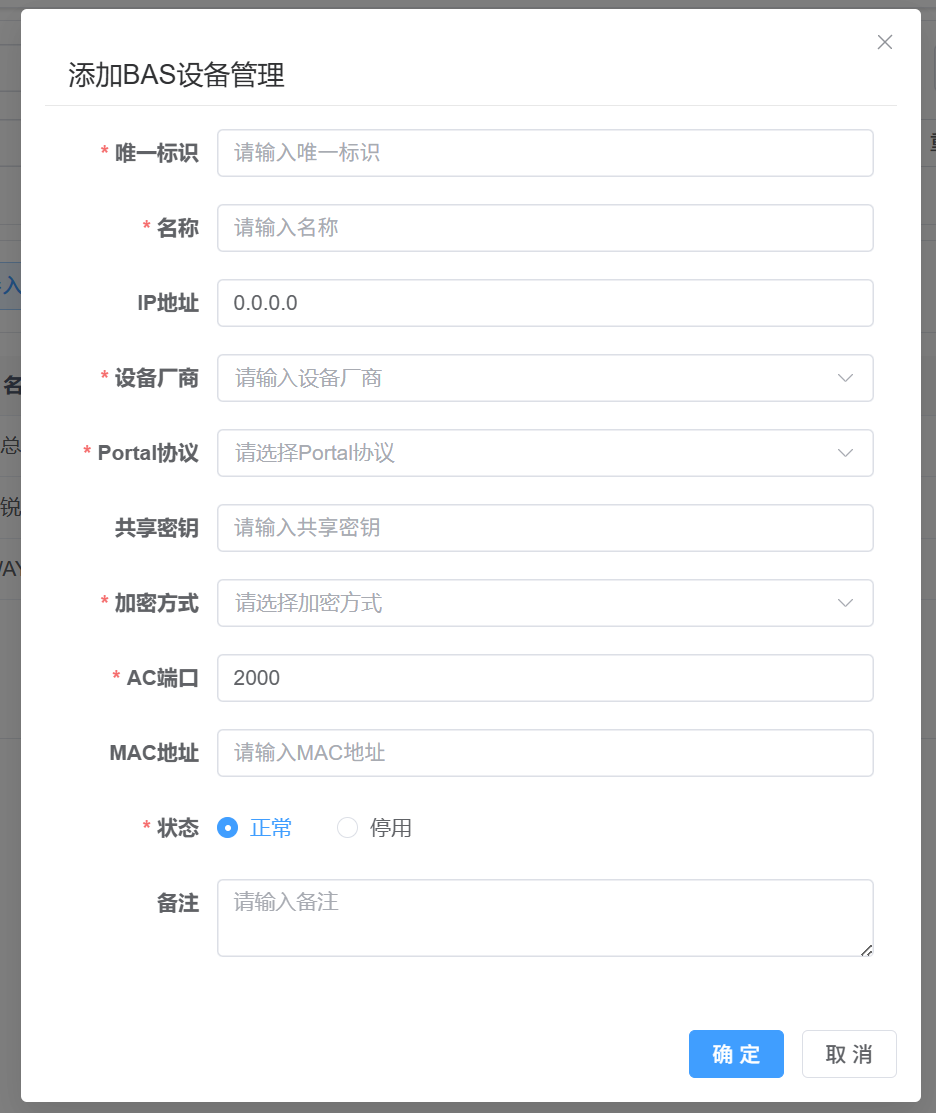Confirm with the 确定 button
Viewport: 936px width, 1113px height.
[736, 1054]
